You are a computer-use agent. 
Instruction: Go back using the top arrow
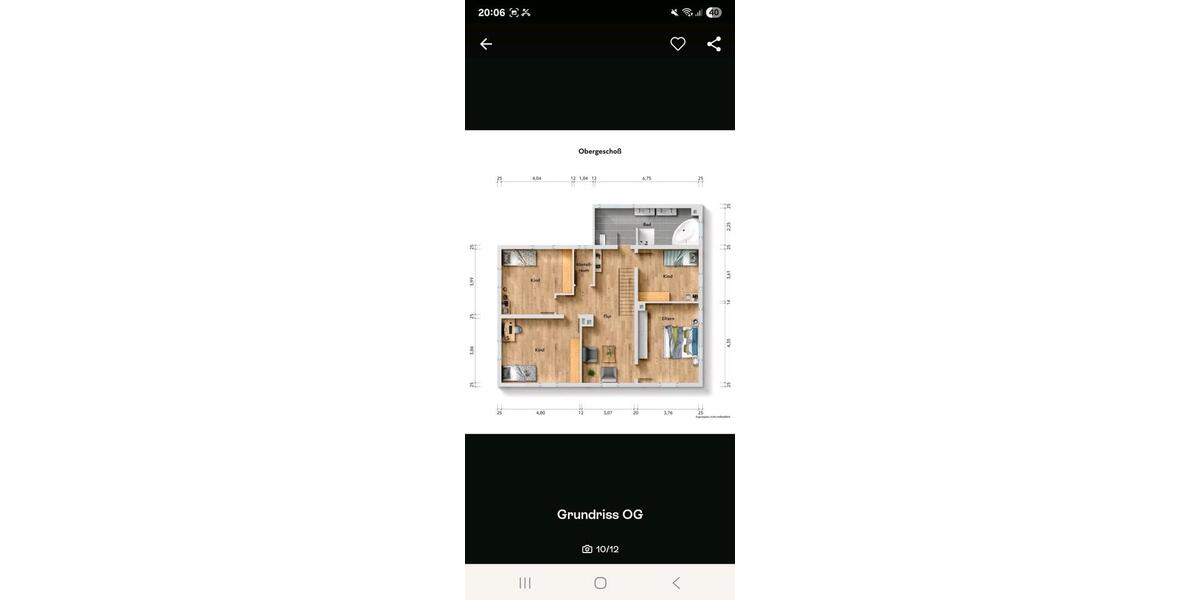(486, 44)
